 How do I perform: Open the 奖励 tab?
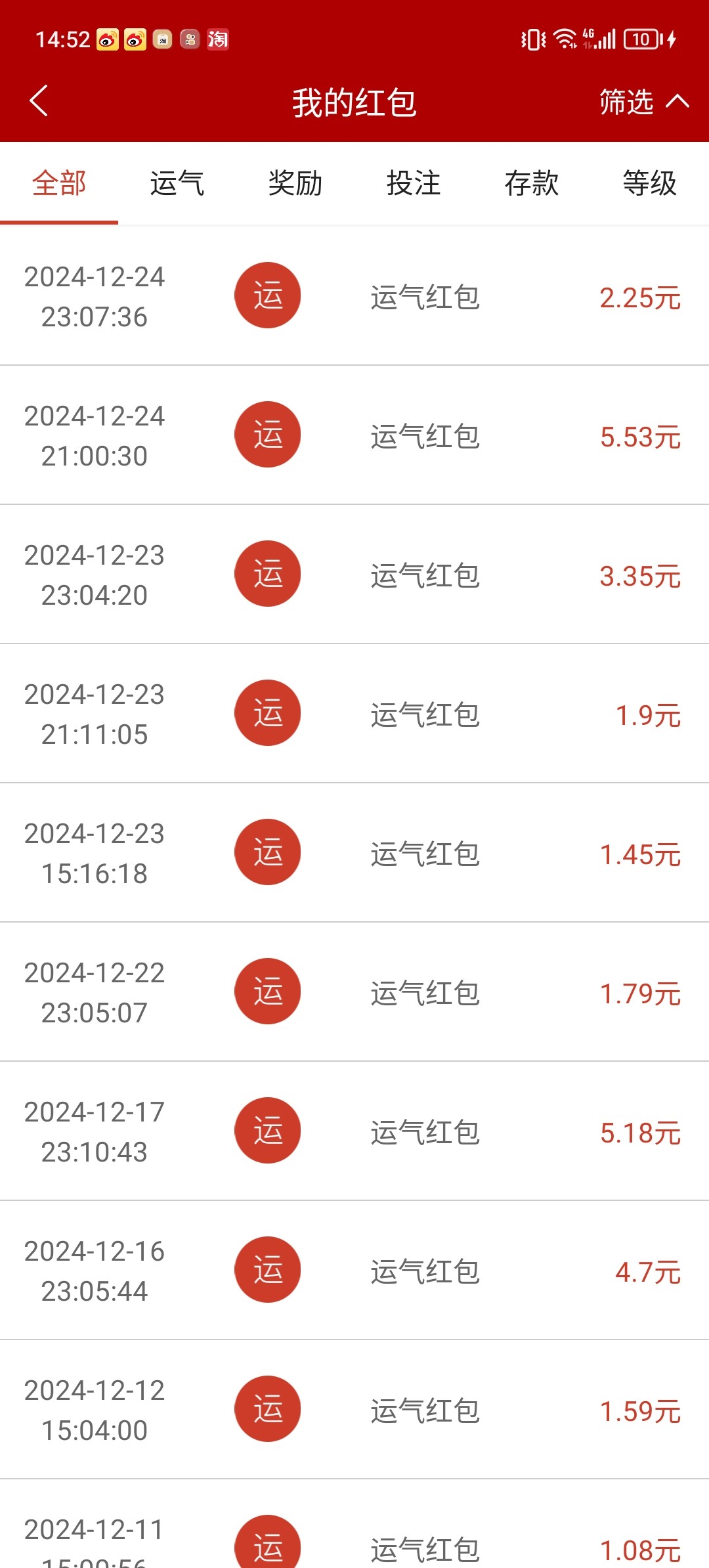click(295, 183)
